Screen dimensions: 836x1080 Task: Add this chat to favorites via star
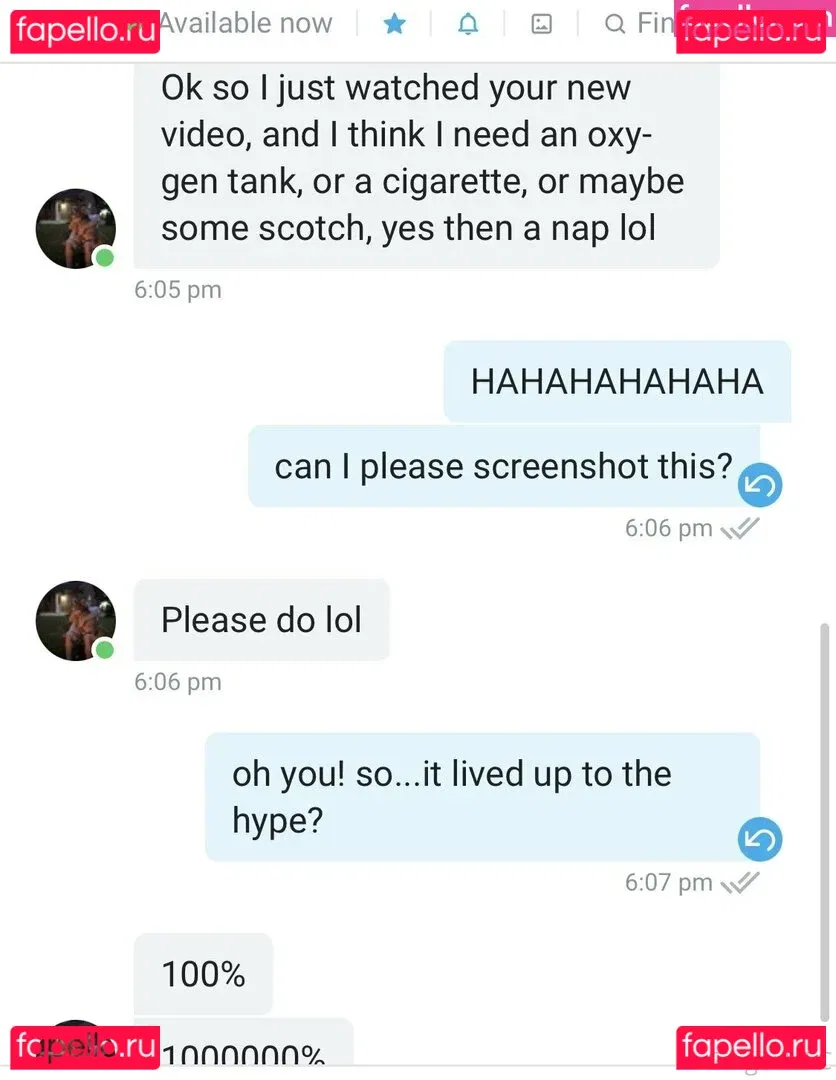pyautogui.click(x=395, y=24)
